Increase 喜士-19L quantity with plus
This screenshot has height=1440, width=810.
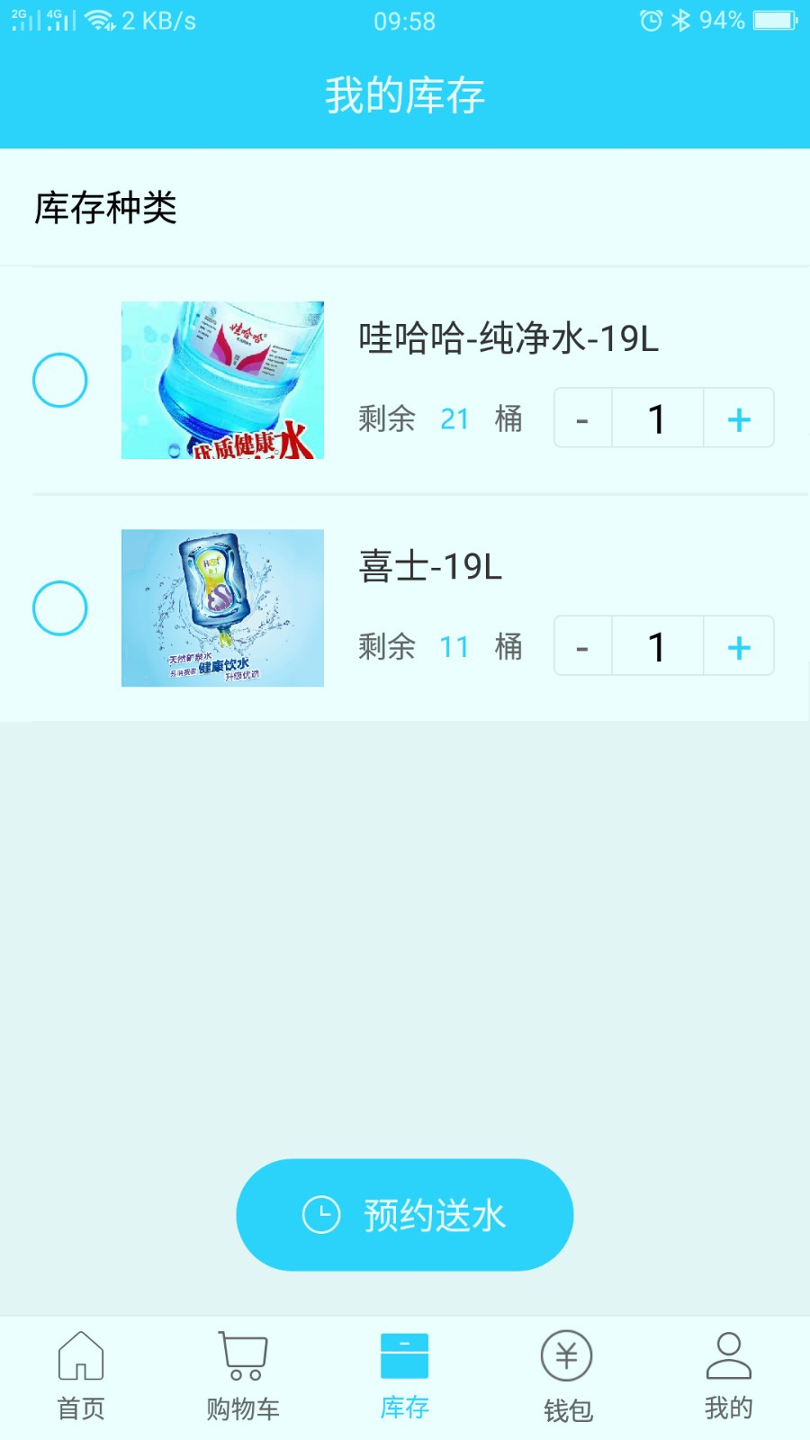click(x=738, y=646)
